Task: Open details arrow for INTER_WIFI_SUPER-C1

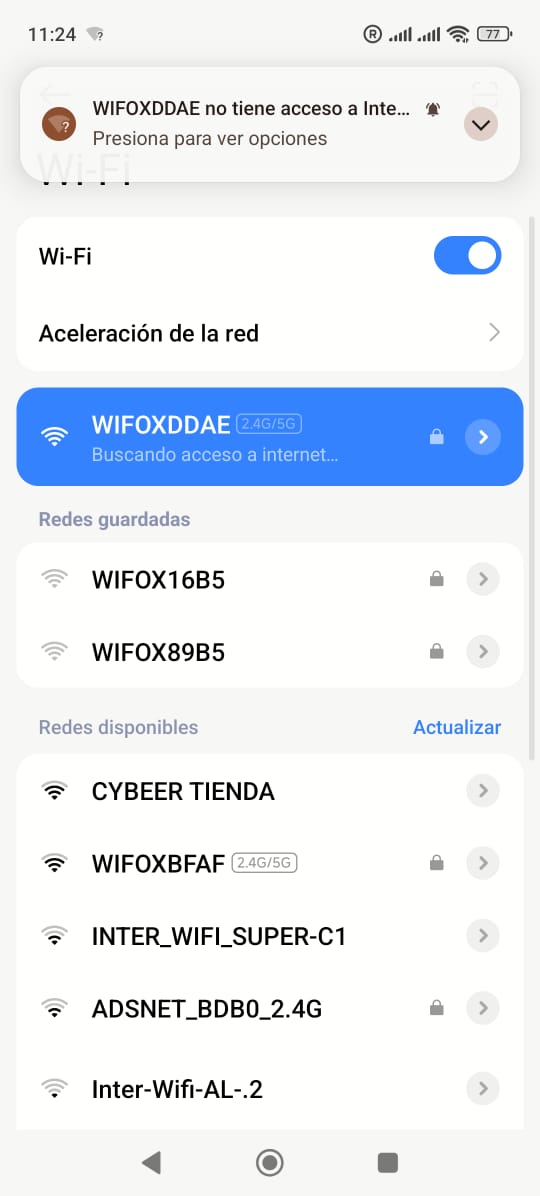Action: 483,936
